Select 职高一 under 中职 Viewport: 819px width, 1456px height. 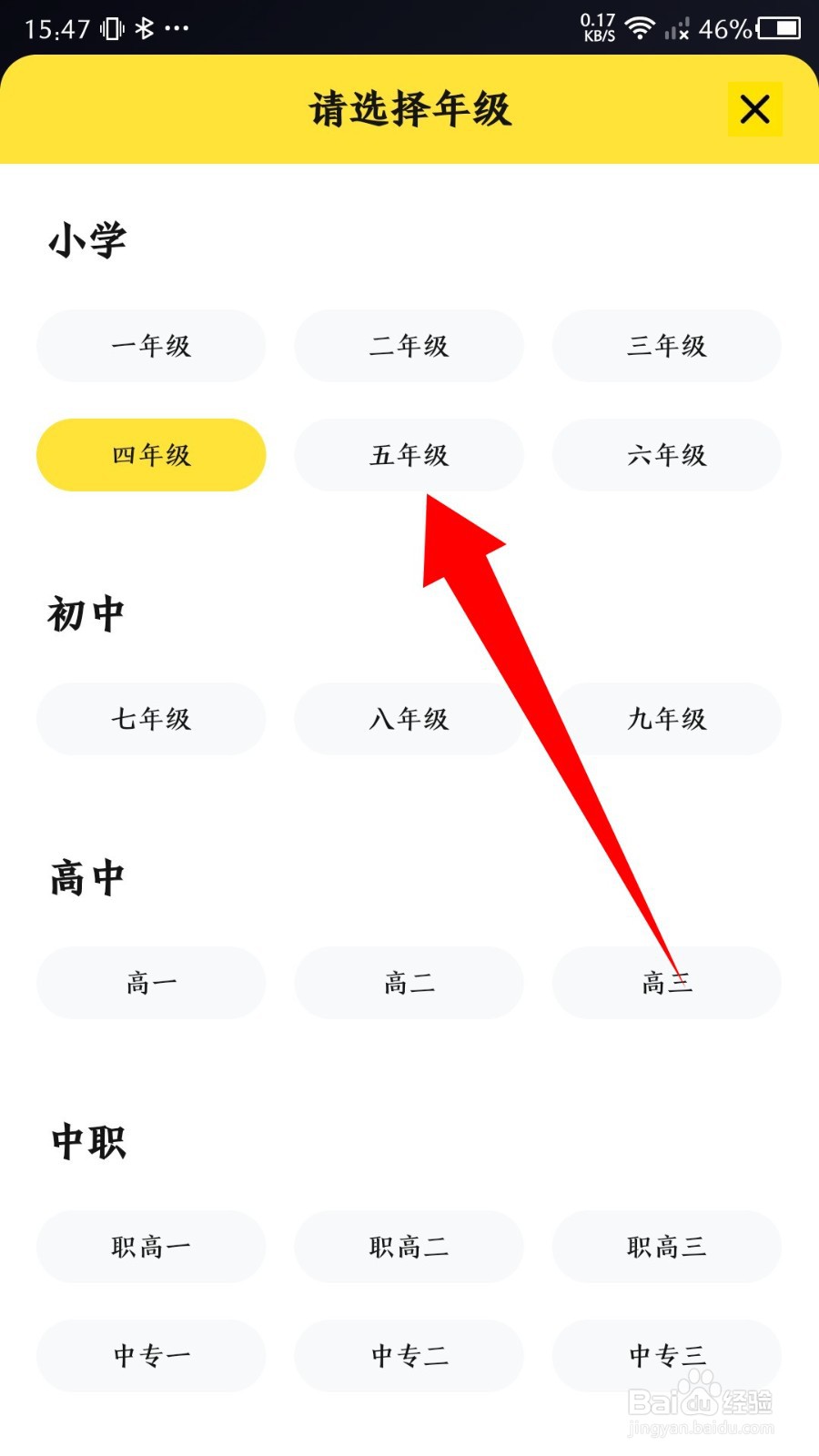tap(151, 1247)
